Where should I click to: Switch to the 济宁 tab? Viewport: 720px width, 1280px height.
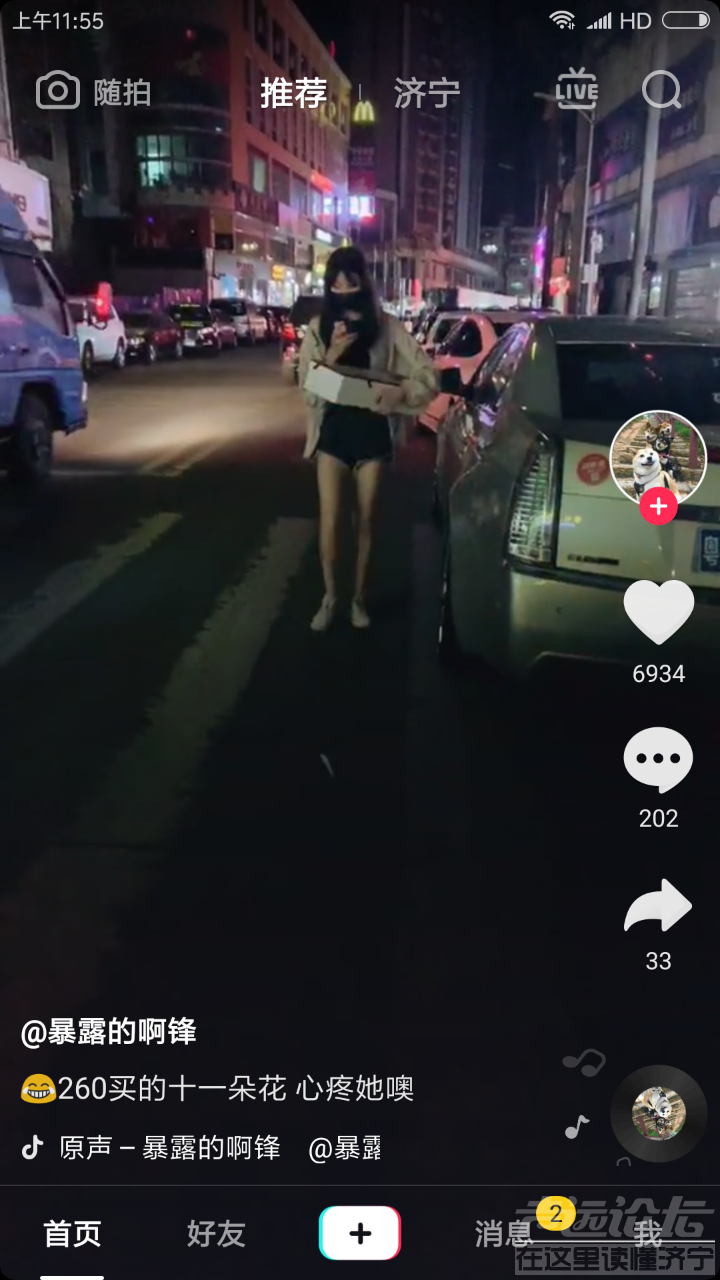coord(426,93)
